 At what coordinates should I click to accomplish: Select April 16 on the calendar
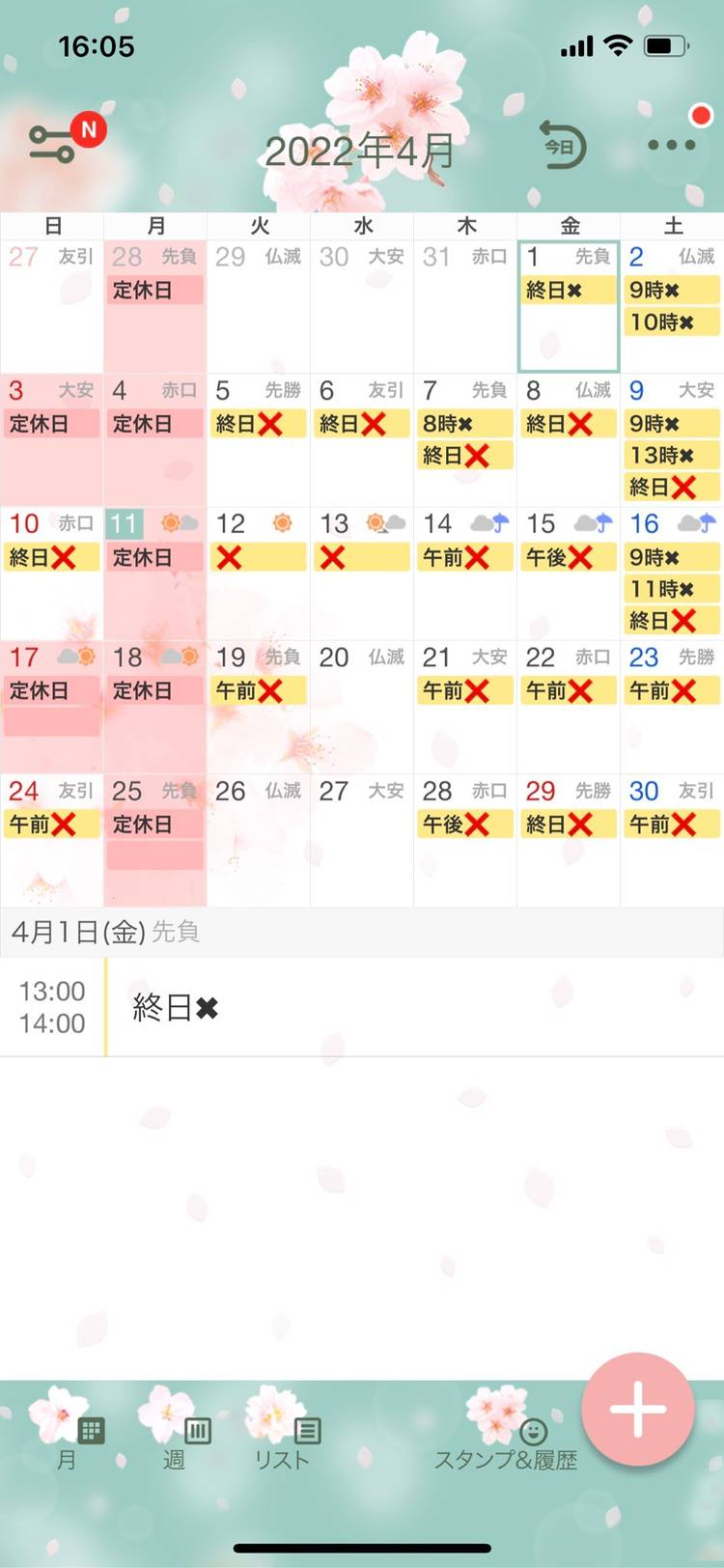pos(672,574)
